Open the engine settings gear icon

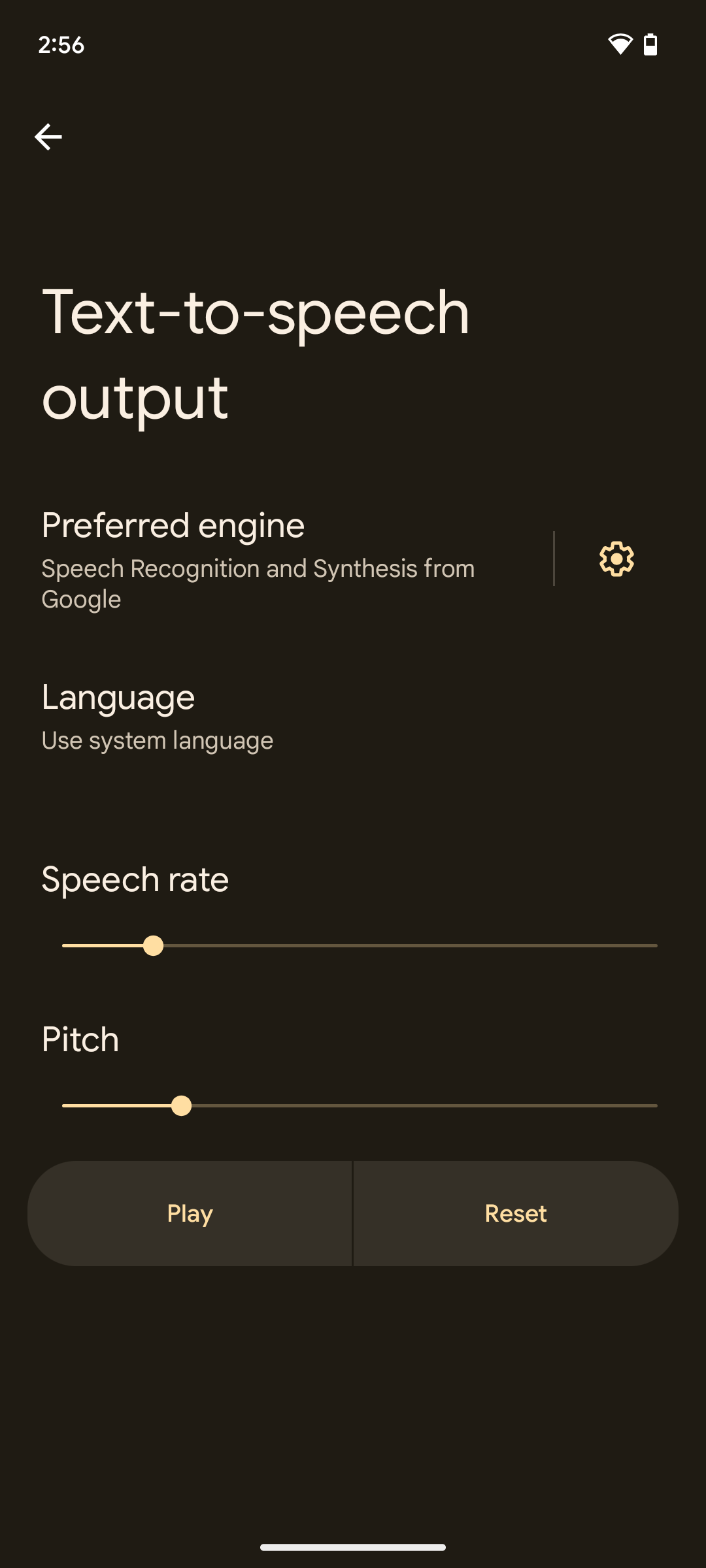point(616,559)
